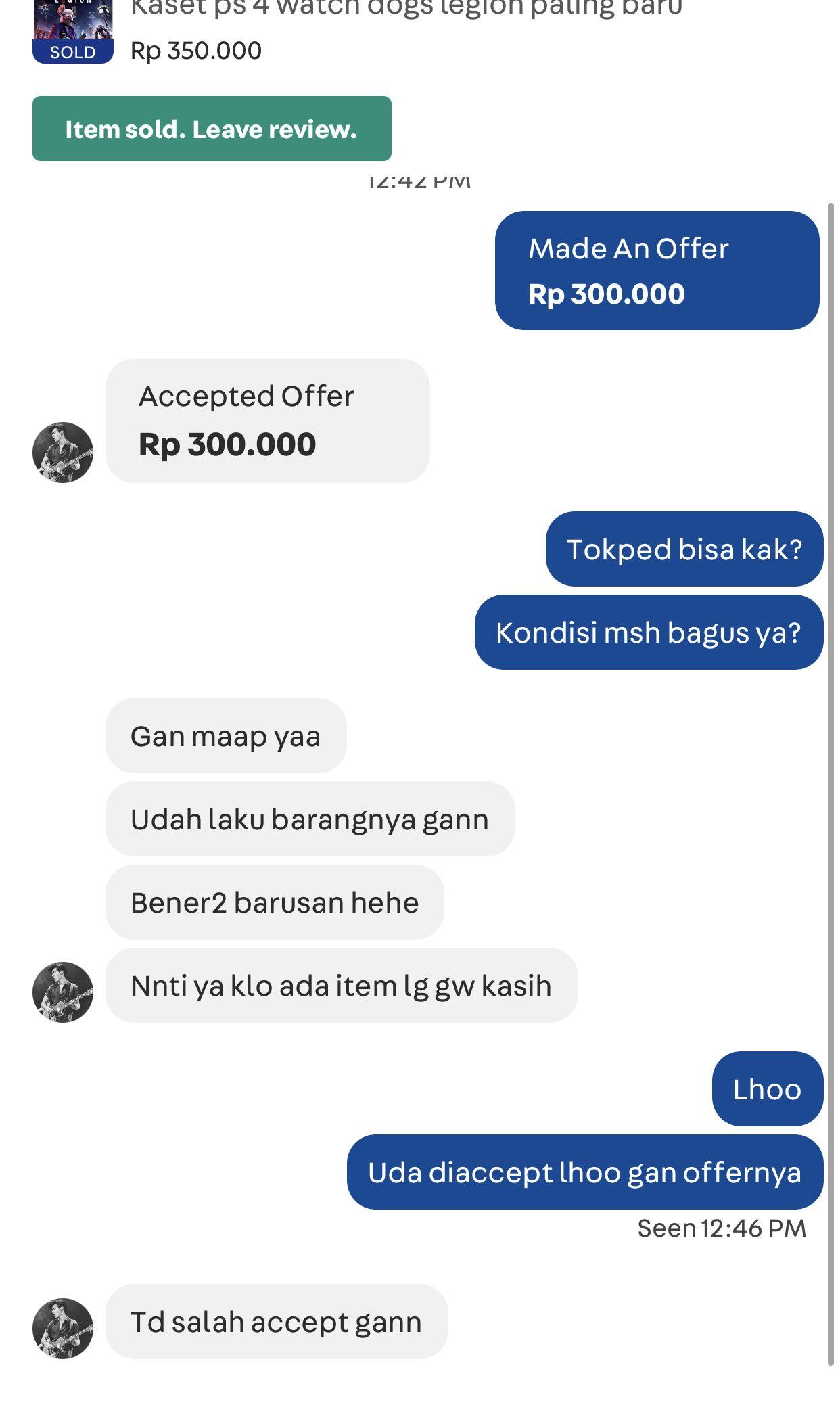Open seller's avatar beside Accepted Offer

[63, 453]
